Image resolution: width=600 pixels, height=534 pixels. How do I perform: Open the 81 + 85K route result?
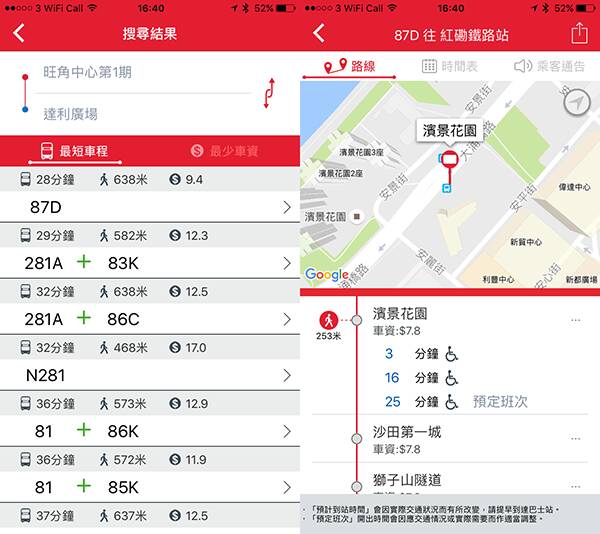click(150, 487)
